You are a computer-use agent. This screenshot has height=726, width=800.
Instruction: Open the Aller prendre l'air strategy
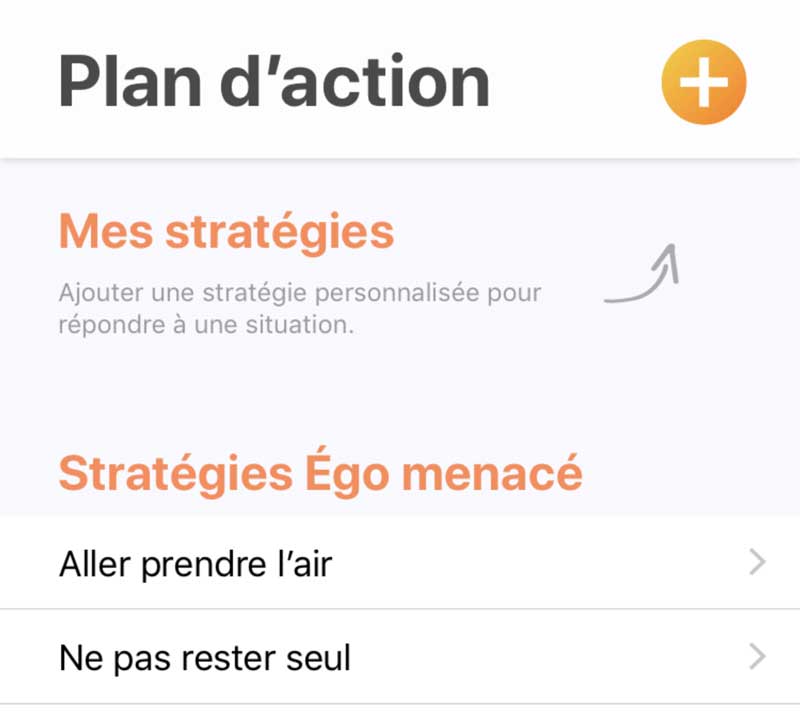400,564
